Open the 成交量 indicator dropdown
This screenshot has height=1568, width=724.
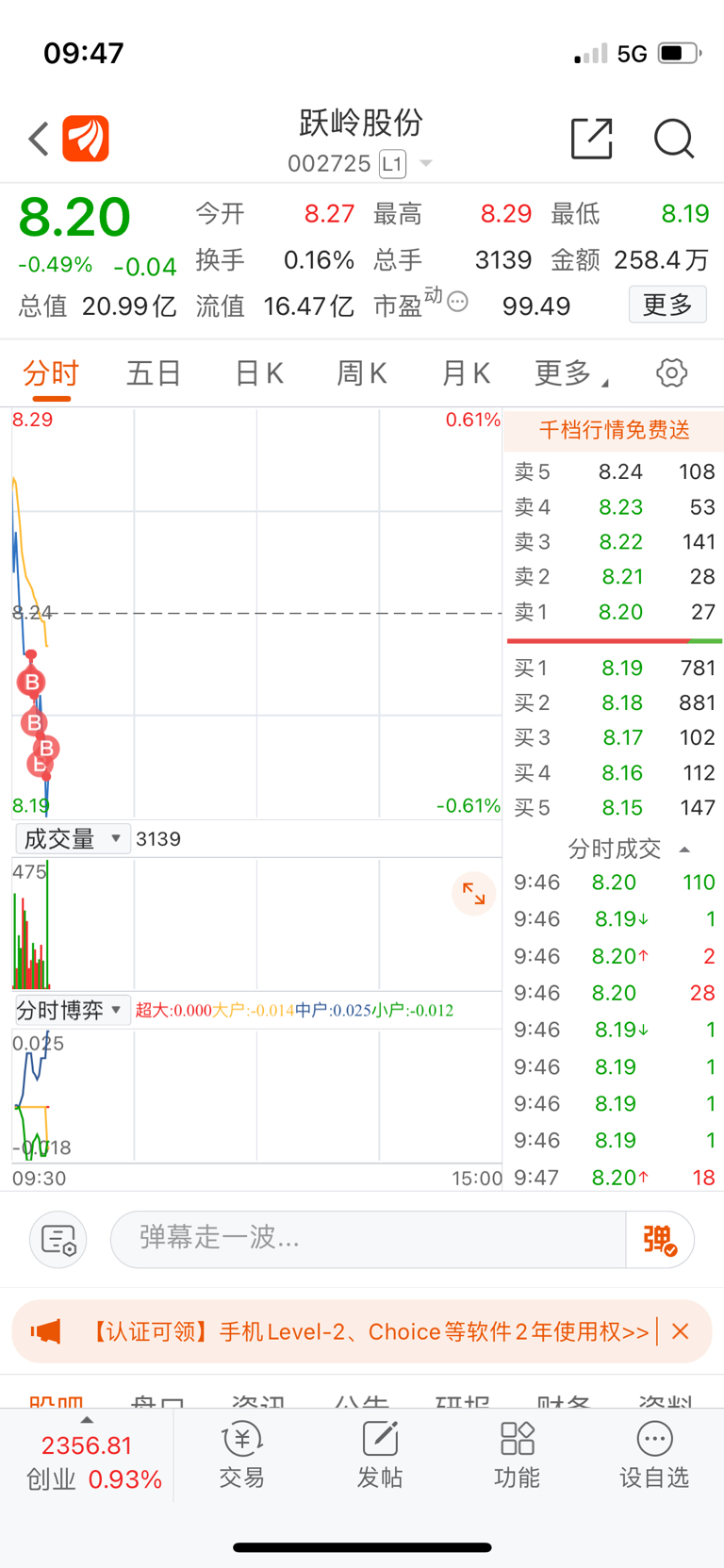(x=72, y=838)
